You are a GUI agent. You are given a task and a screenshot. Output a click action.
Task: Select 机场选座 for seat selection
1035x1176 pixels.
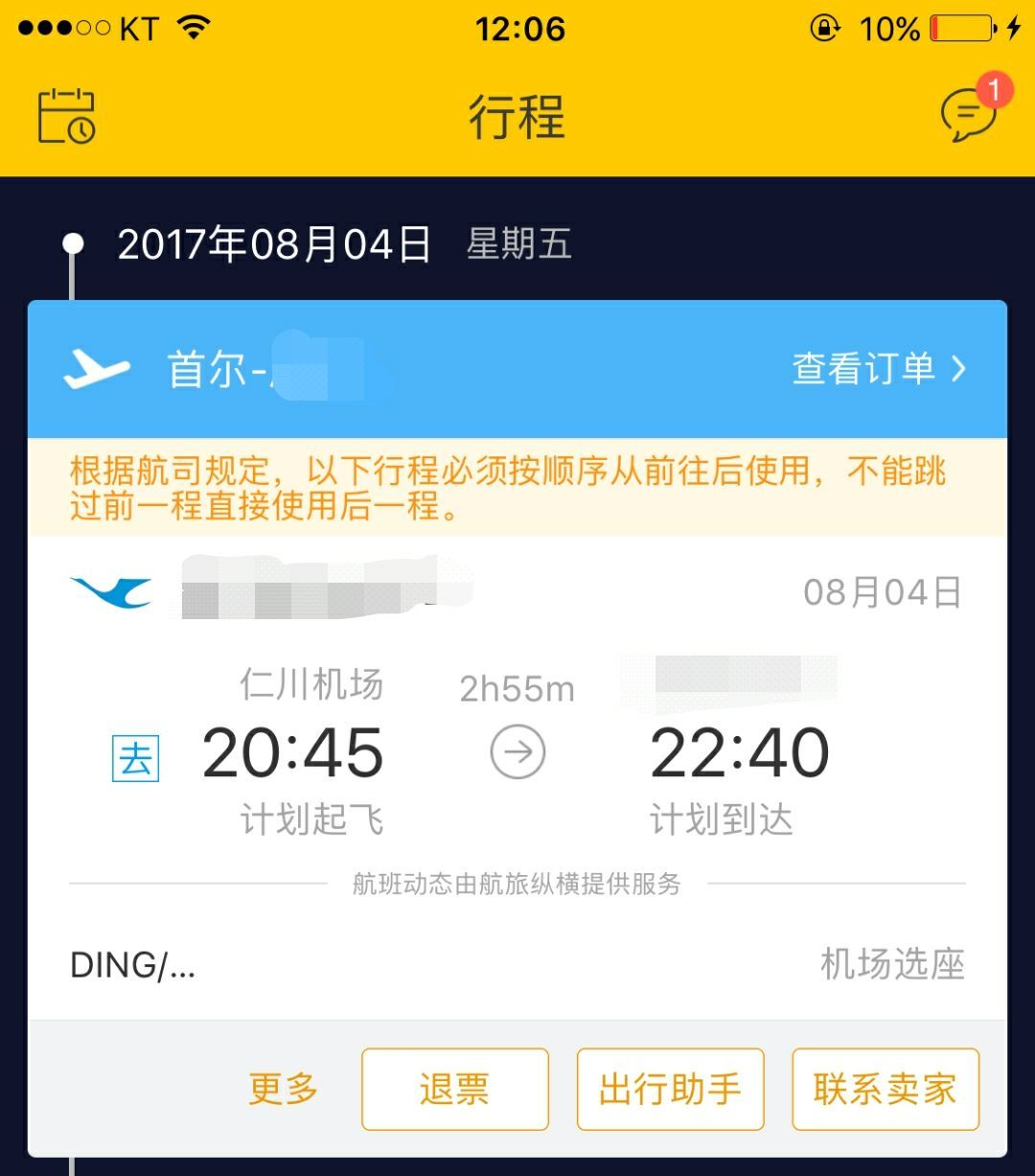coord(891,966)
